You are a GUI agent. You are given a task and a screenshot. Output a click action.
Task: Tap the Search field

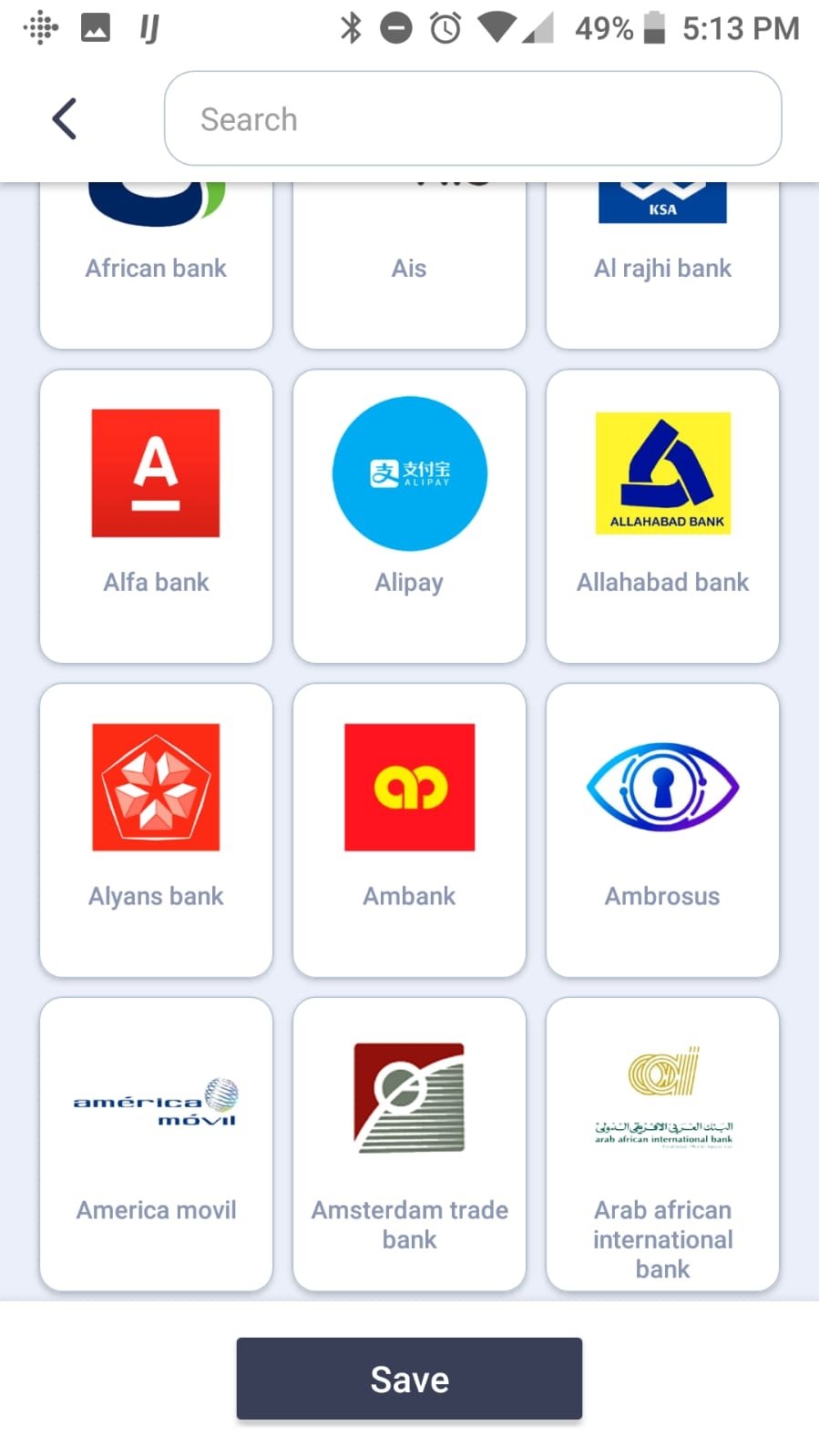pos(473,118)
